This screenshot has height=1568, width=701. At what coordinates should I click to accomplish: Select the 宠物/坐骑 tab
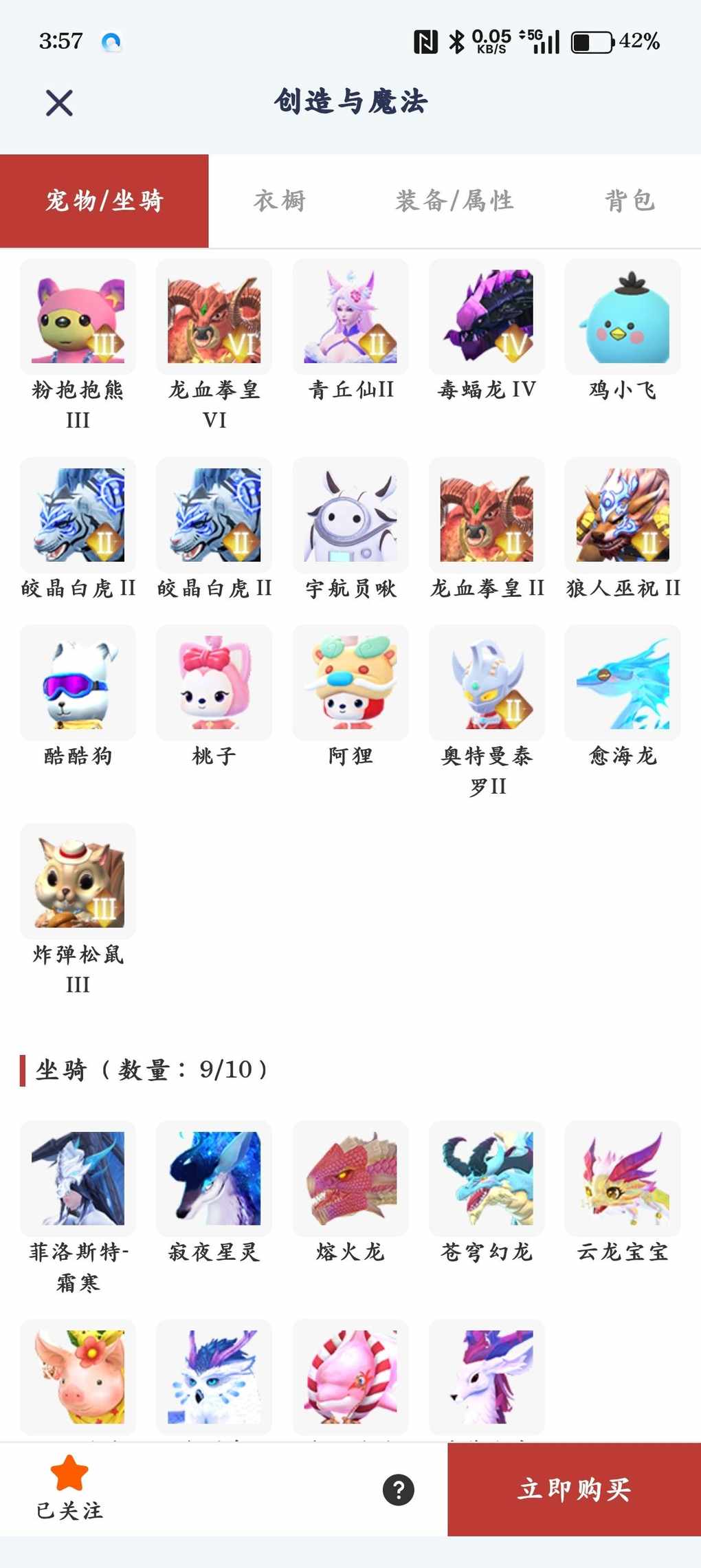point(104,201)
